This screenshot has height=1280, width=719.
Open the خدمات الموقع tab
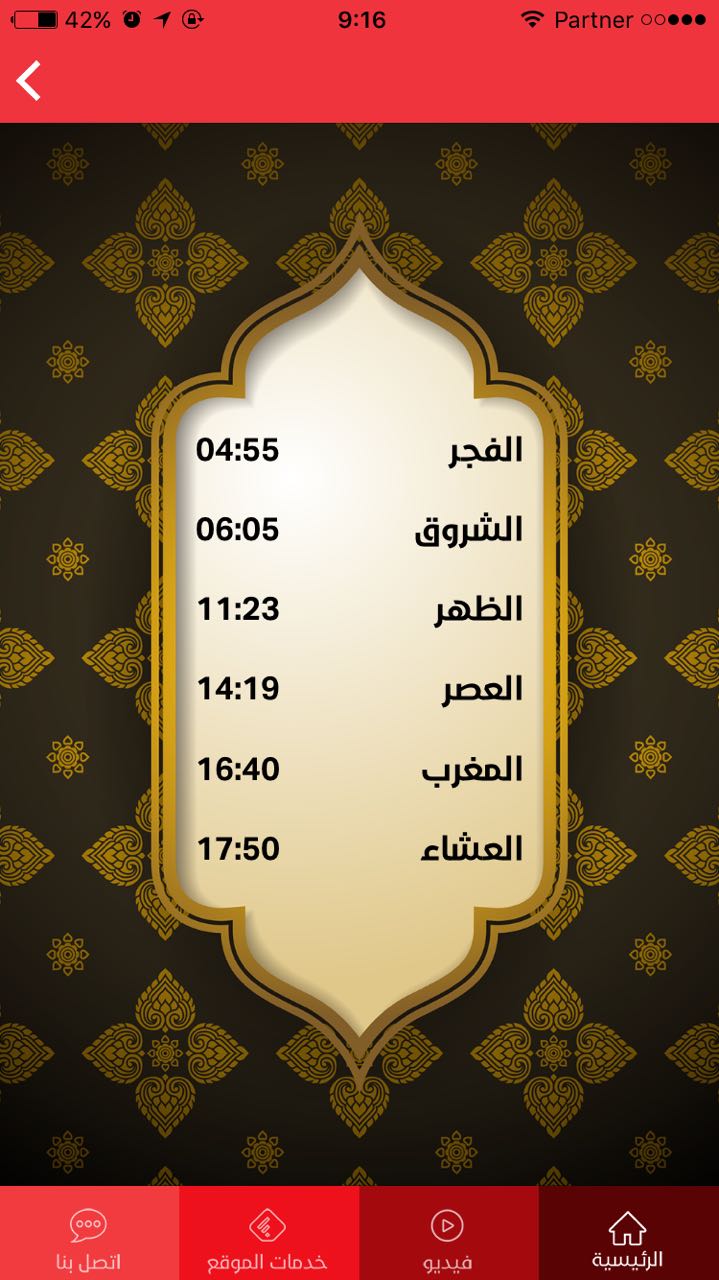click(268, 1235)
